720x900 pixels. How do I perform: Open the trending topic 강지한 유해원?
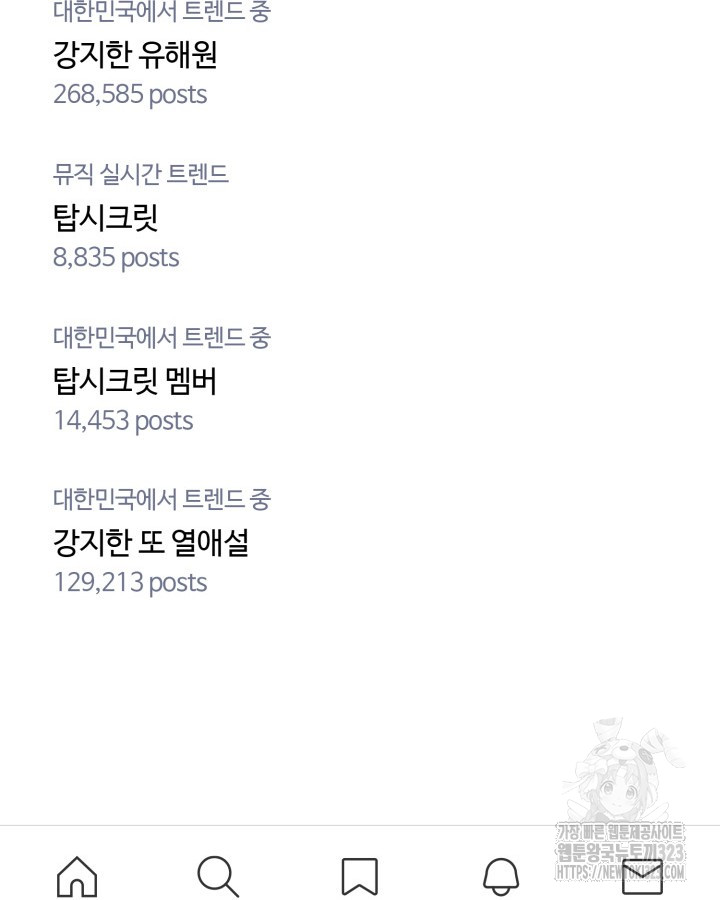point(135,55)
